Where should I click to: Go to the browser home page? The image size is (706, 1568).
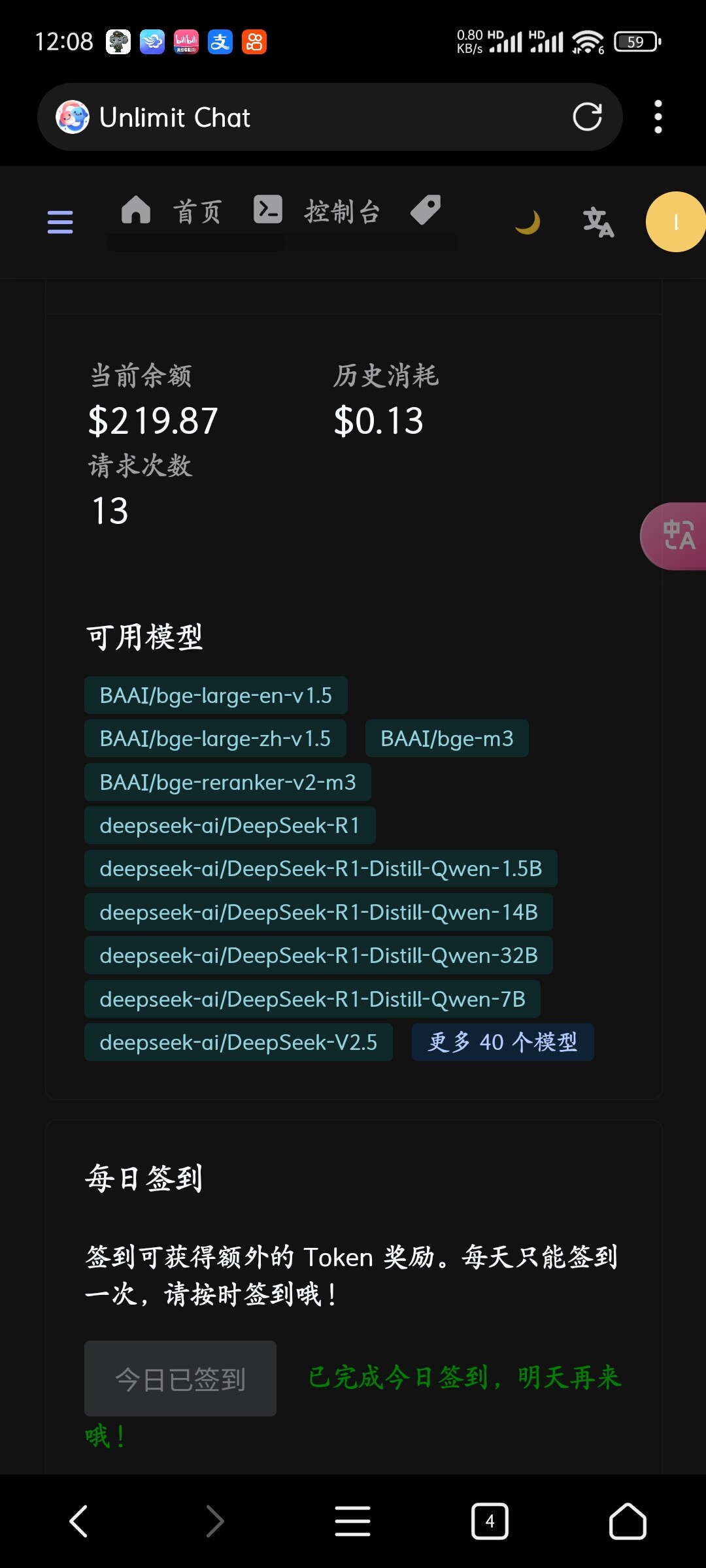point(628,1522)
